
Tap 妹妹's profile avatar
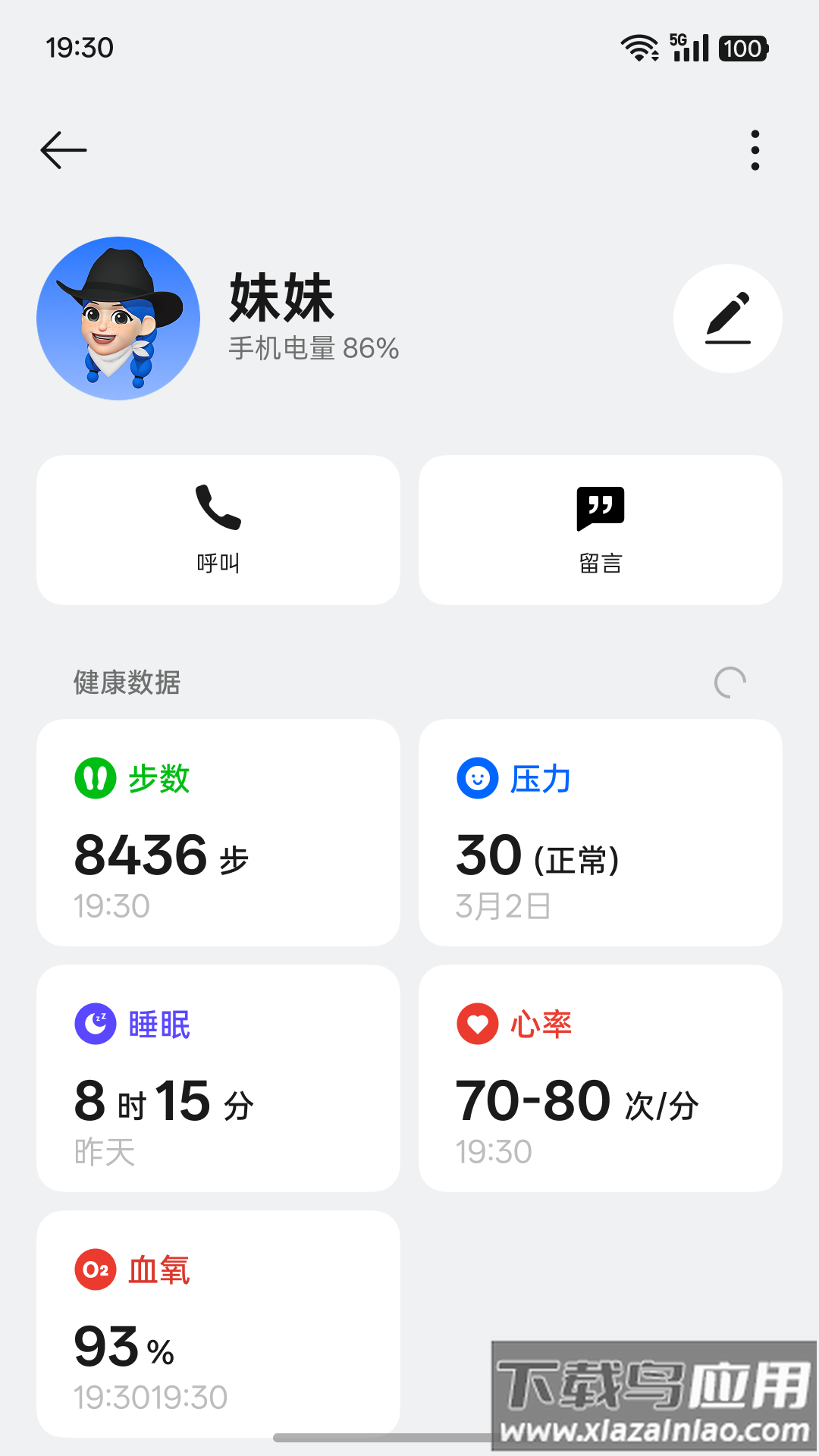(118, 318)
